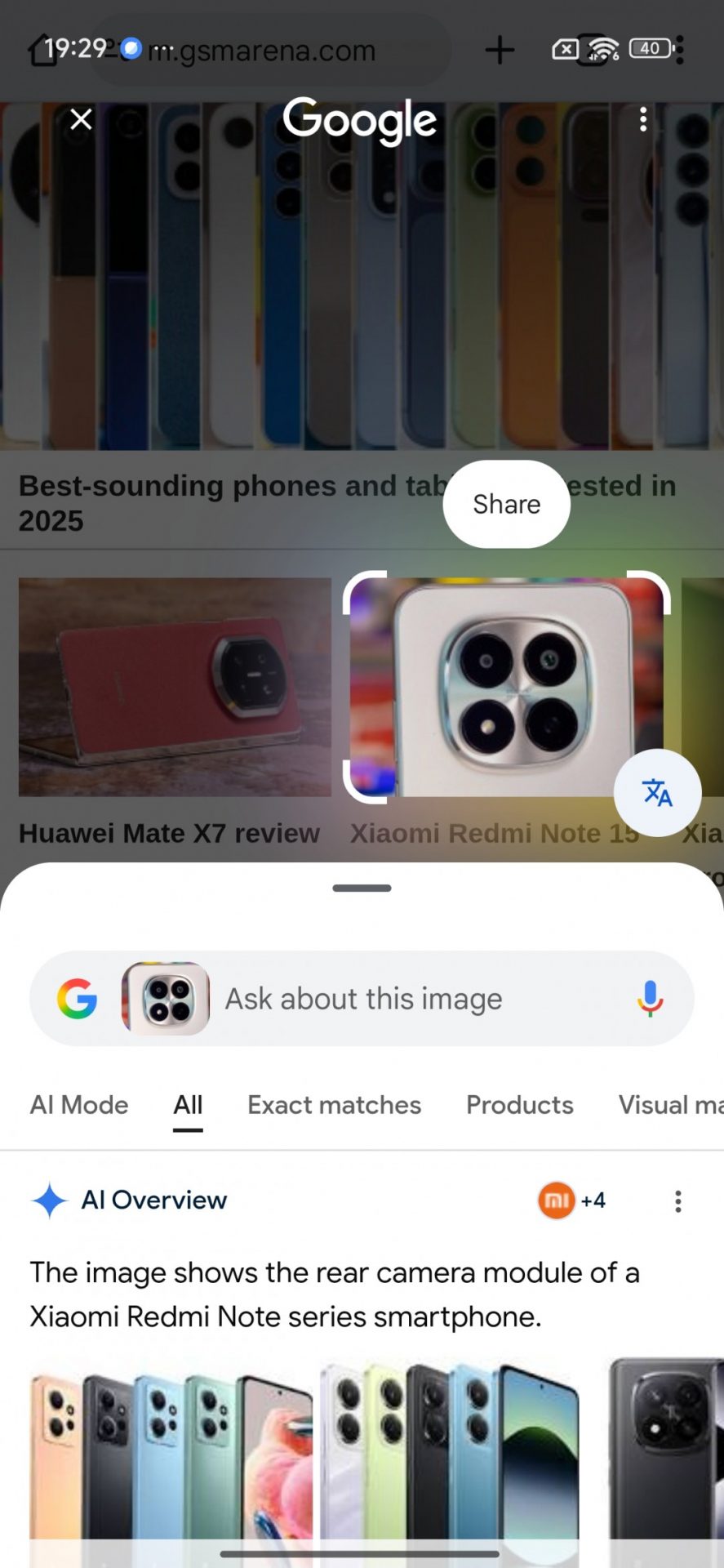Viewport: 724px width, 1568px height.
Task: Switch to the AI Mode tab
Action: click(x=79, y=1105)
